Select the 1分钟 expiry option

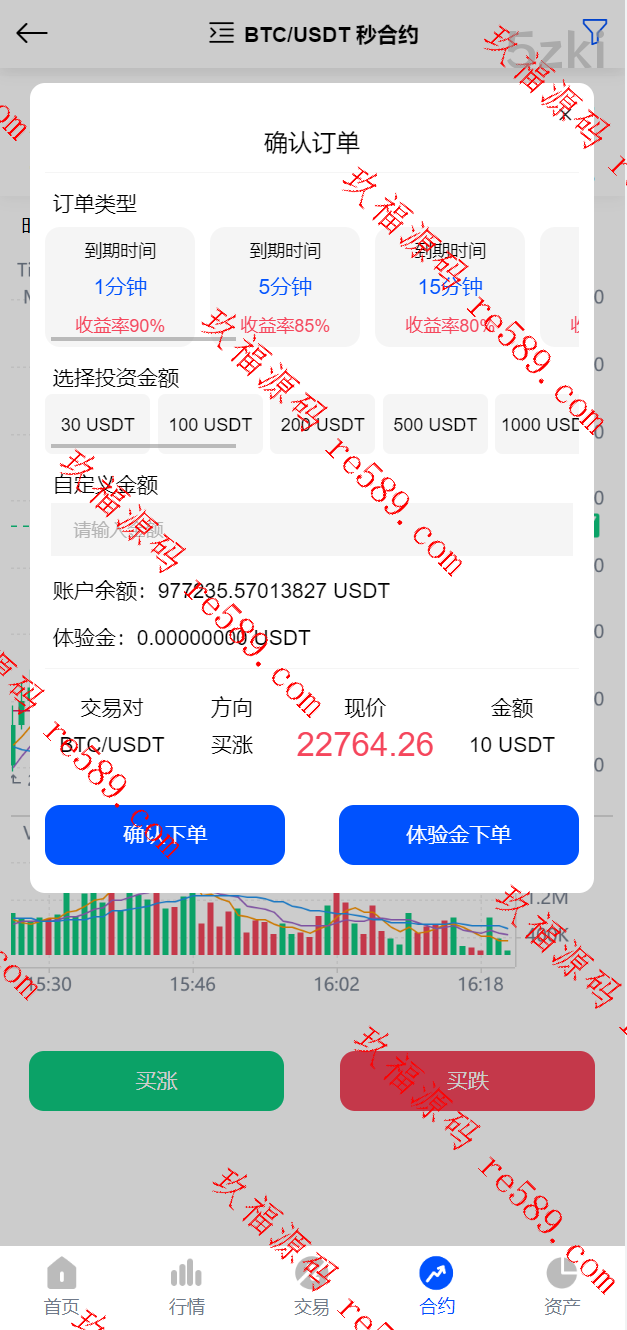point(120,286)
